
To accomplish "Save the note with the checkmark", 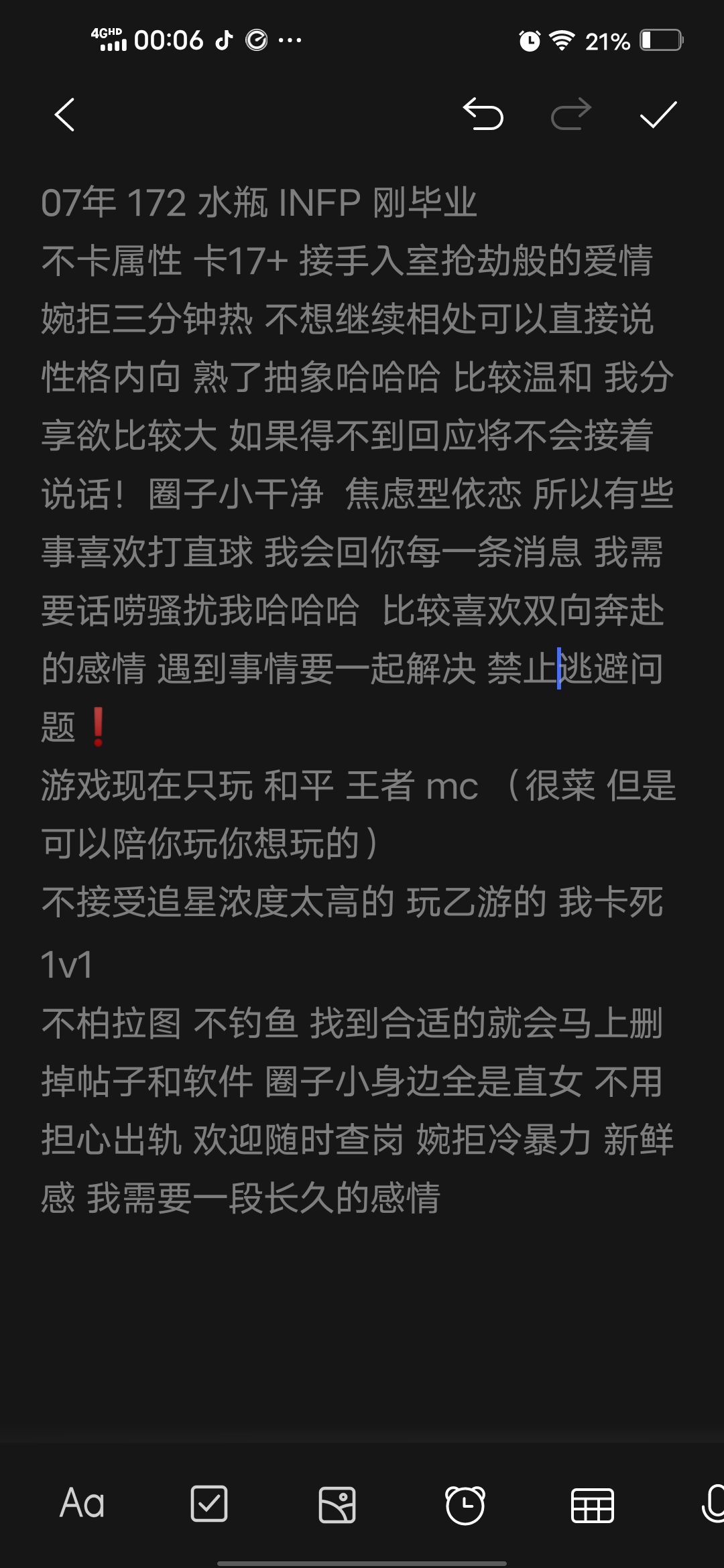I will tap(658, 115).
